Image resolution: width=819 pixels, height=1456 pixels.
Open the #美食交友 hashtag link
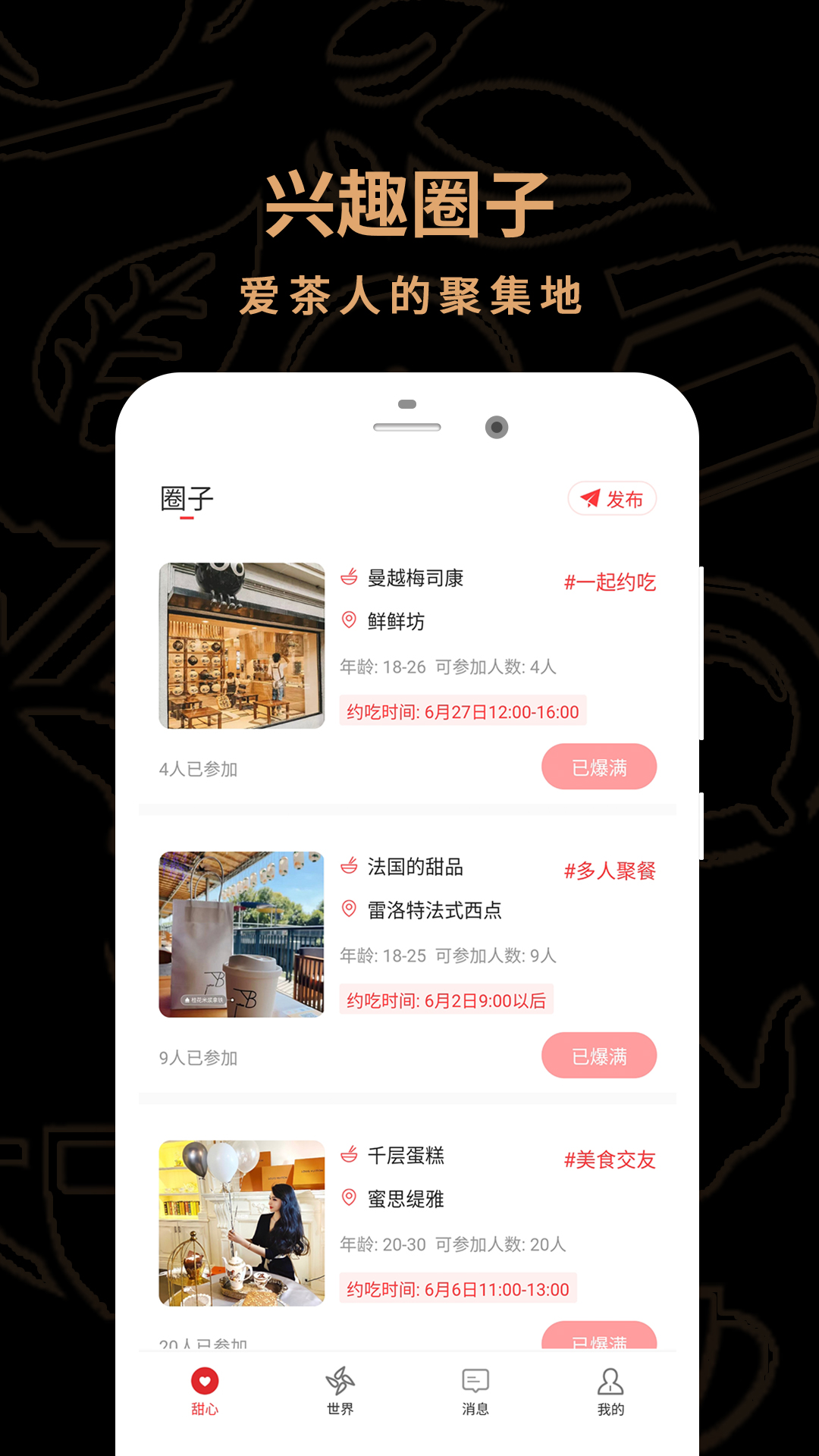pyautogui.click(x=612, y=1159)
